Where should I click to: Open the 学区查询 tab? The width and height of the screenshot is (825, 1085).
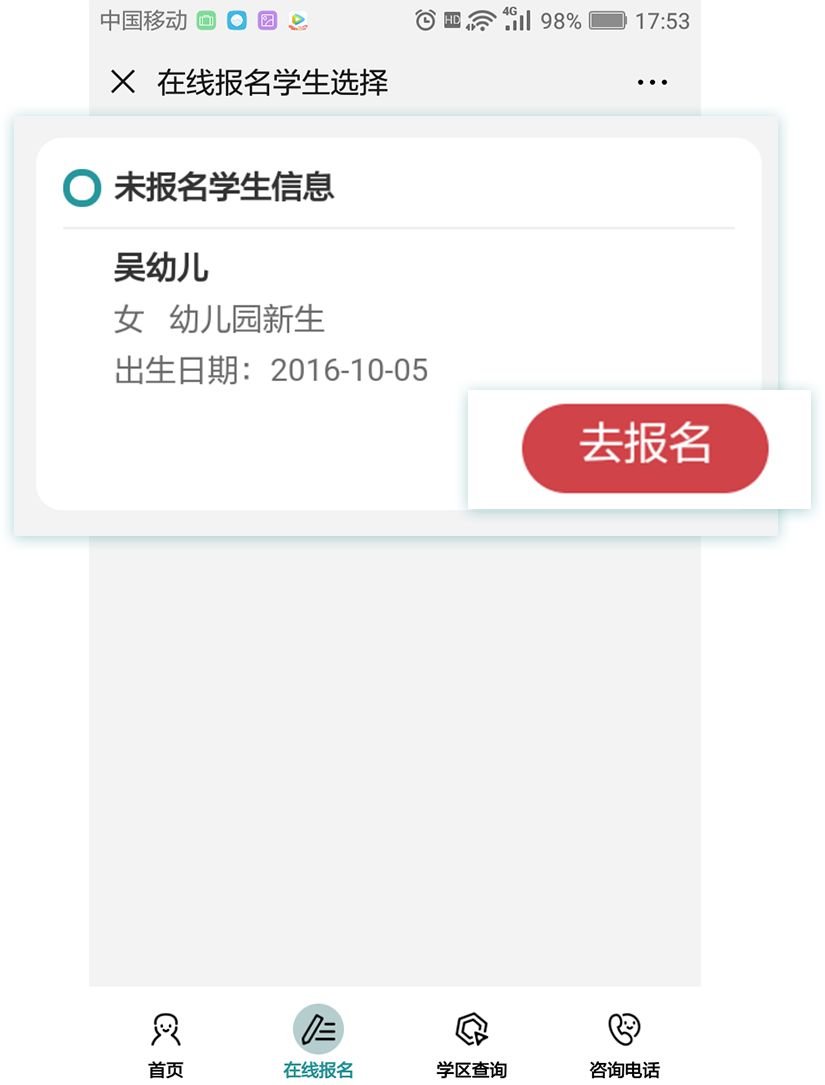[471, 1043]
